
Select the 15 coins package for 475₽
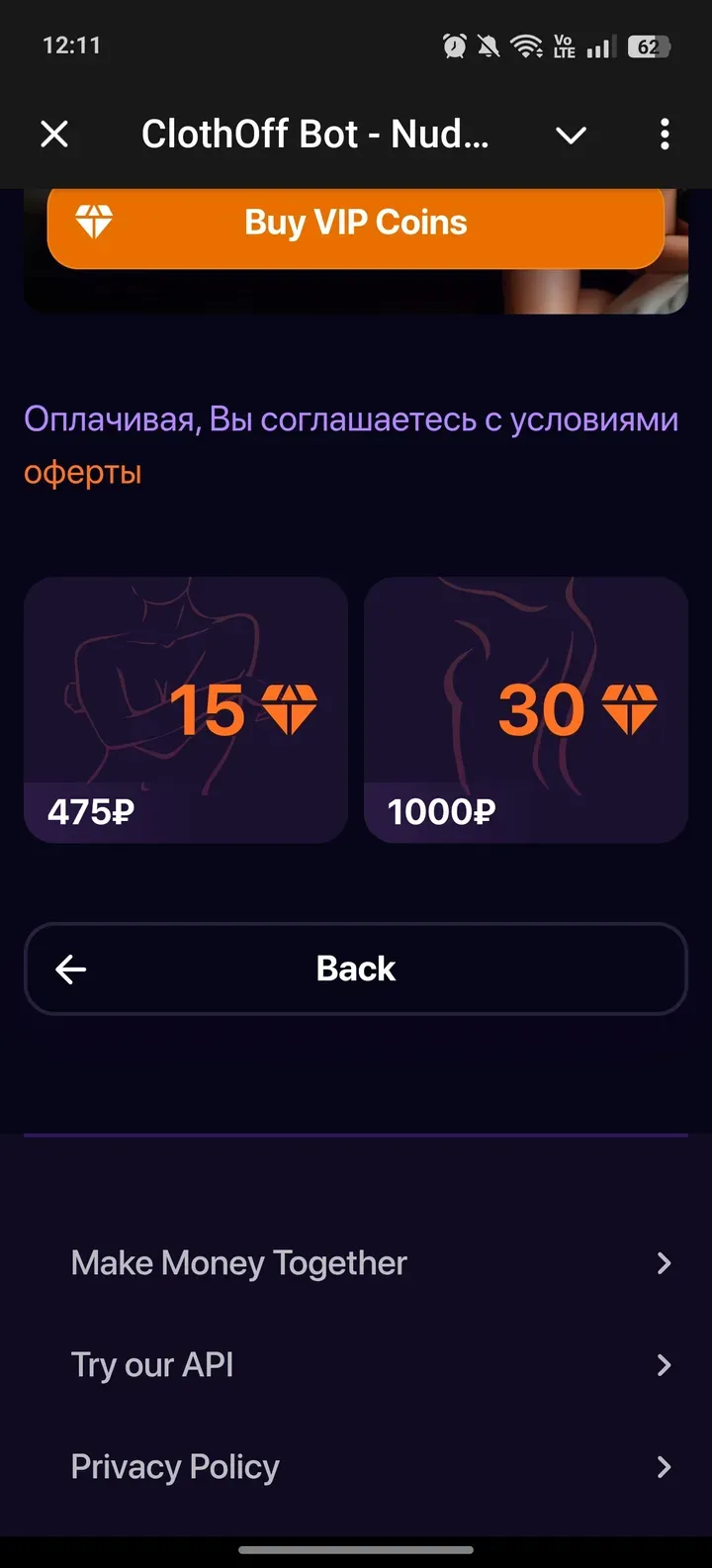[186, 709]
